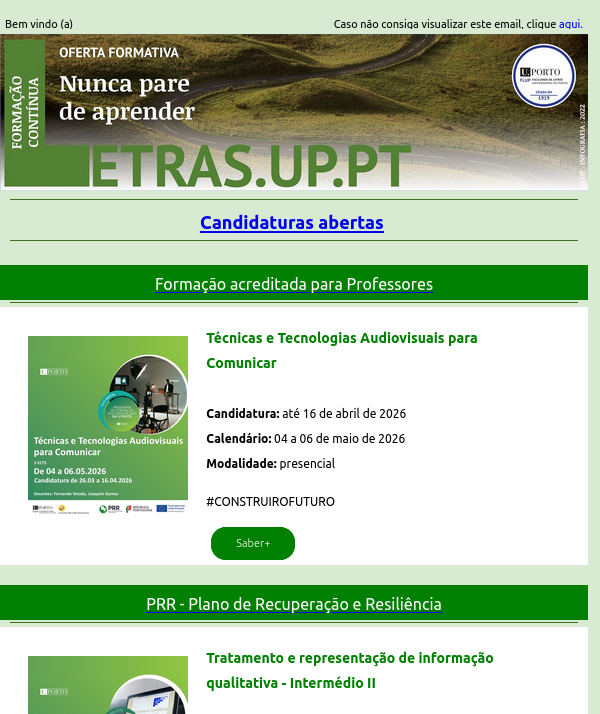The width and height of the screenshot is (600, 714).
Task: Open PRR - Plano de Recuperação e Resiliência link
Action: coord(293,604)
